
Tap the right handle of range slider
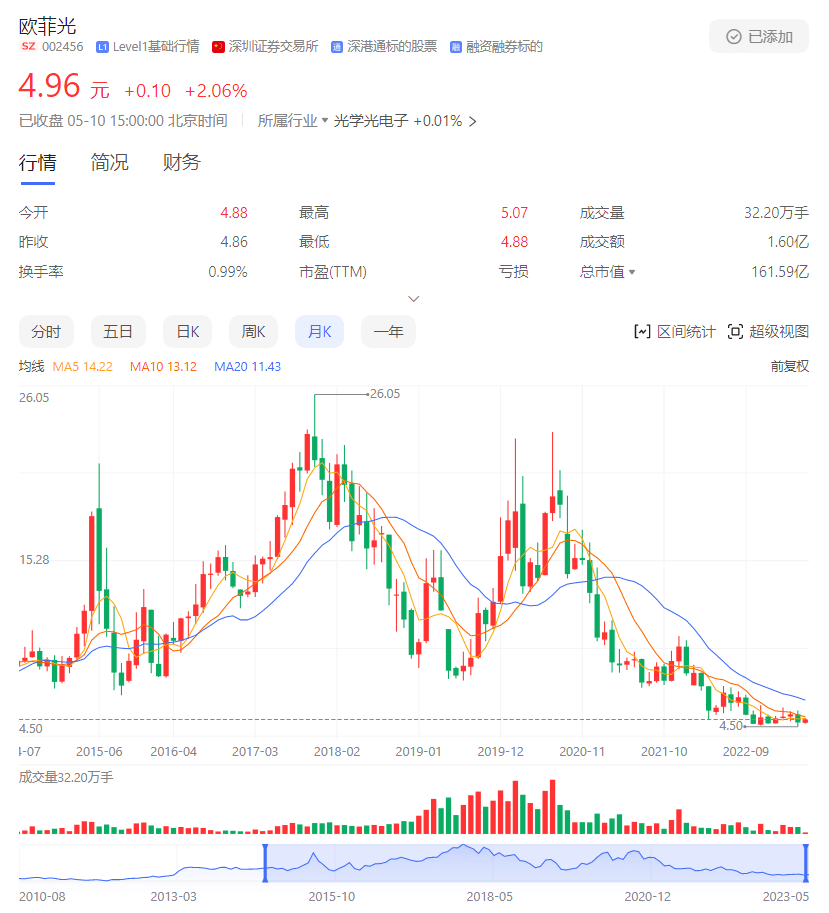click(805, 863)
